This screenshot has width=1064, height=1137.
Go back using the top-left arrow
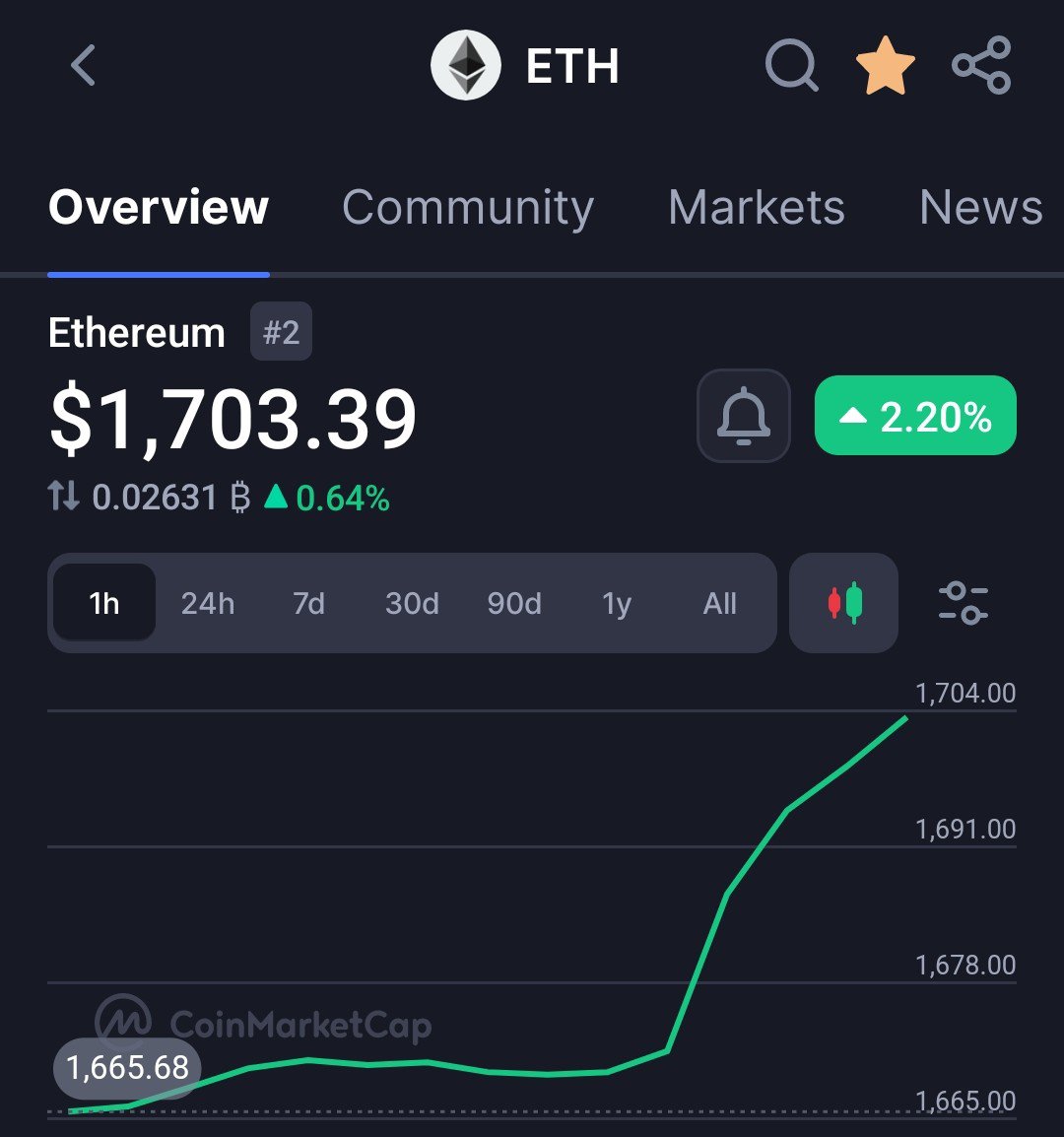click(x=84, y=65)
